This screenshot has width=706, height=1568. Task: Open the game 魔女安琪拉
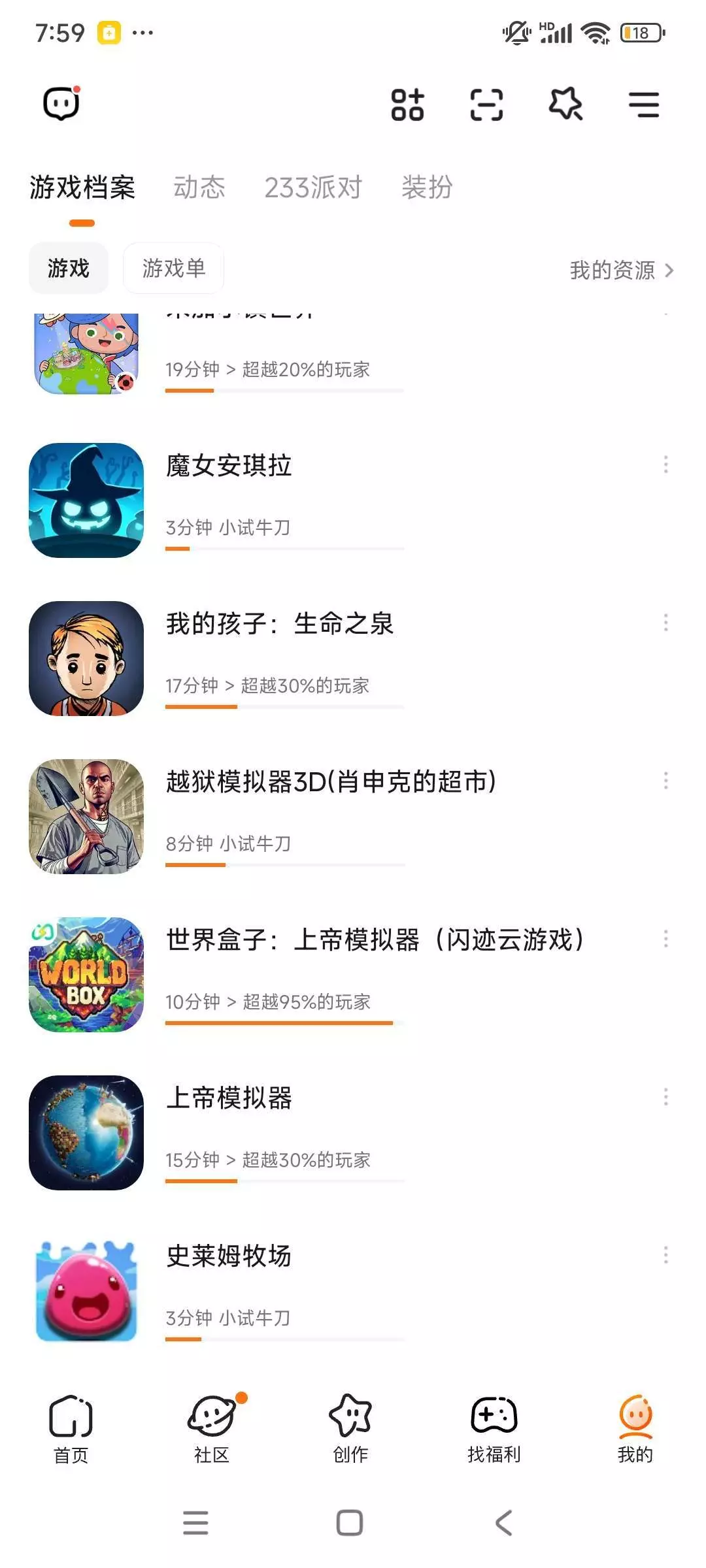(228, 466)
